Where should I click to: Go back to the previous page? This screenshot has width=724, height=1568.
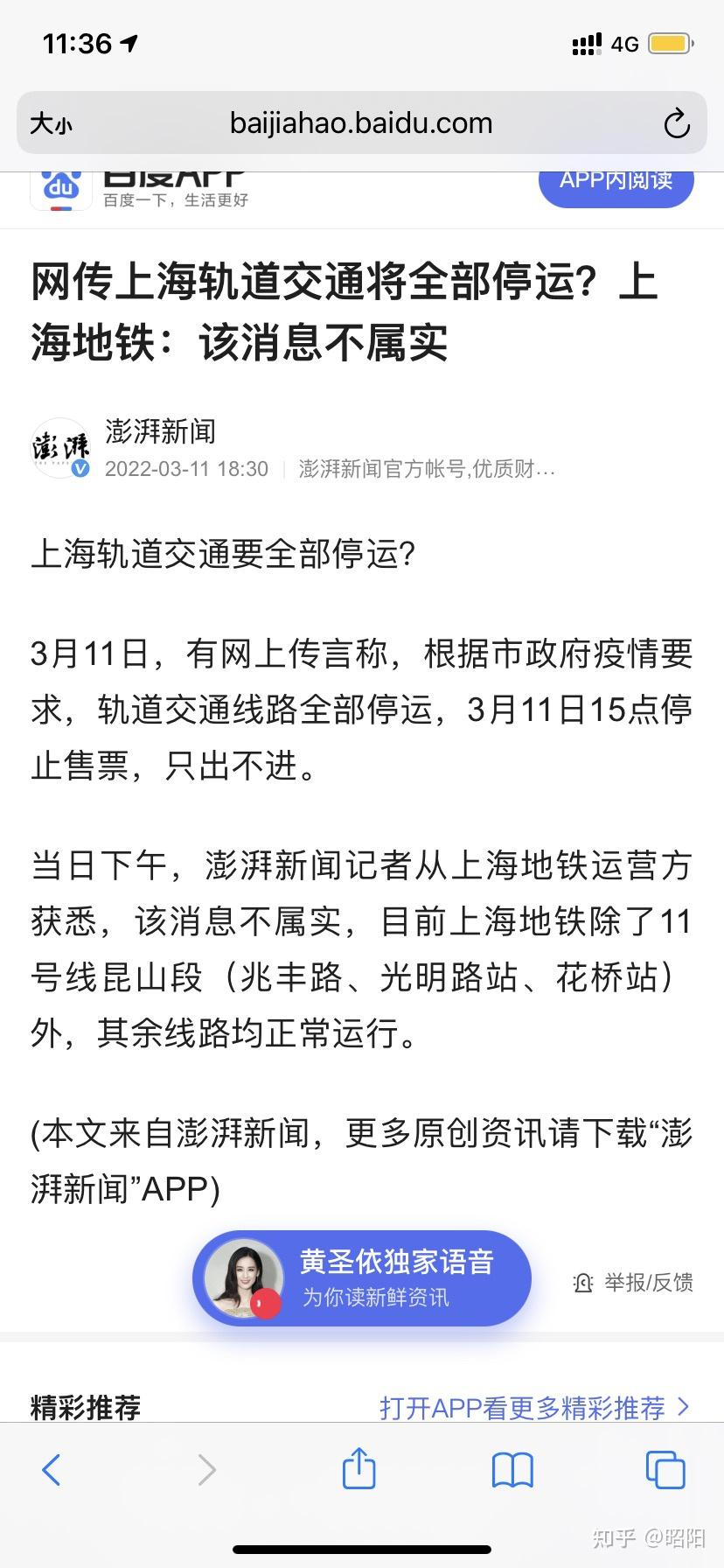[52, 1470]
